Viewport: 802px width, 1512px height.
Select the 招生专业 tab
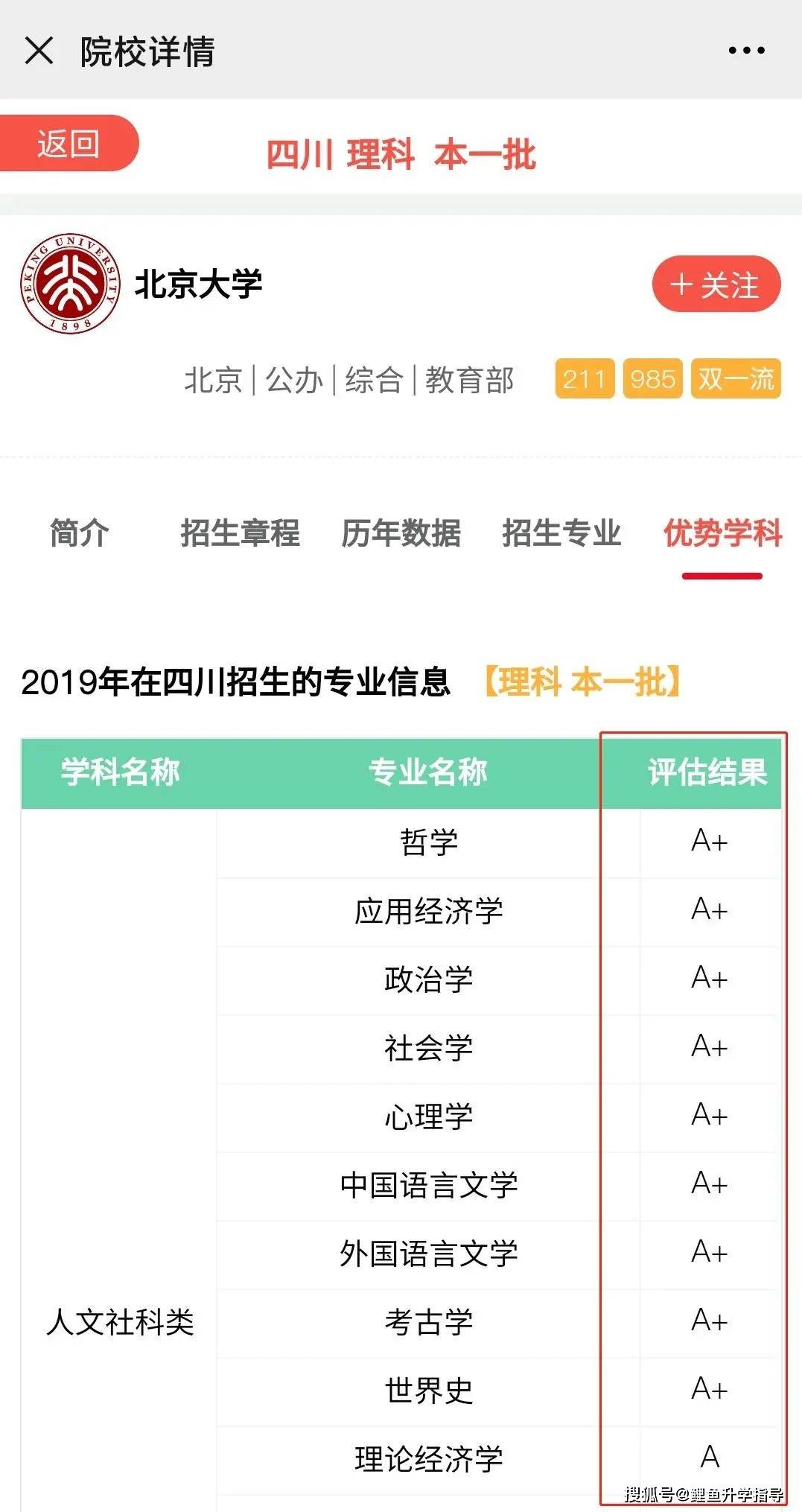[x=561, y=533]
